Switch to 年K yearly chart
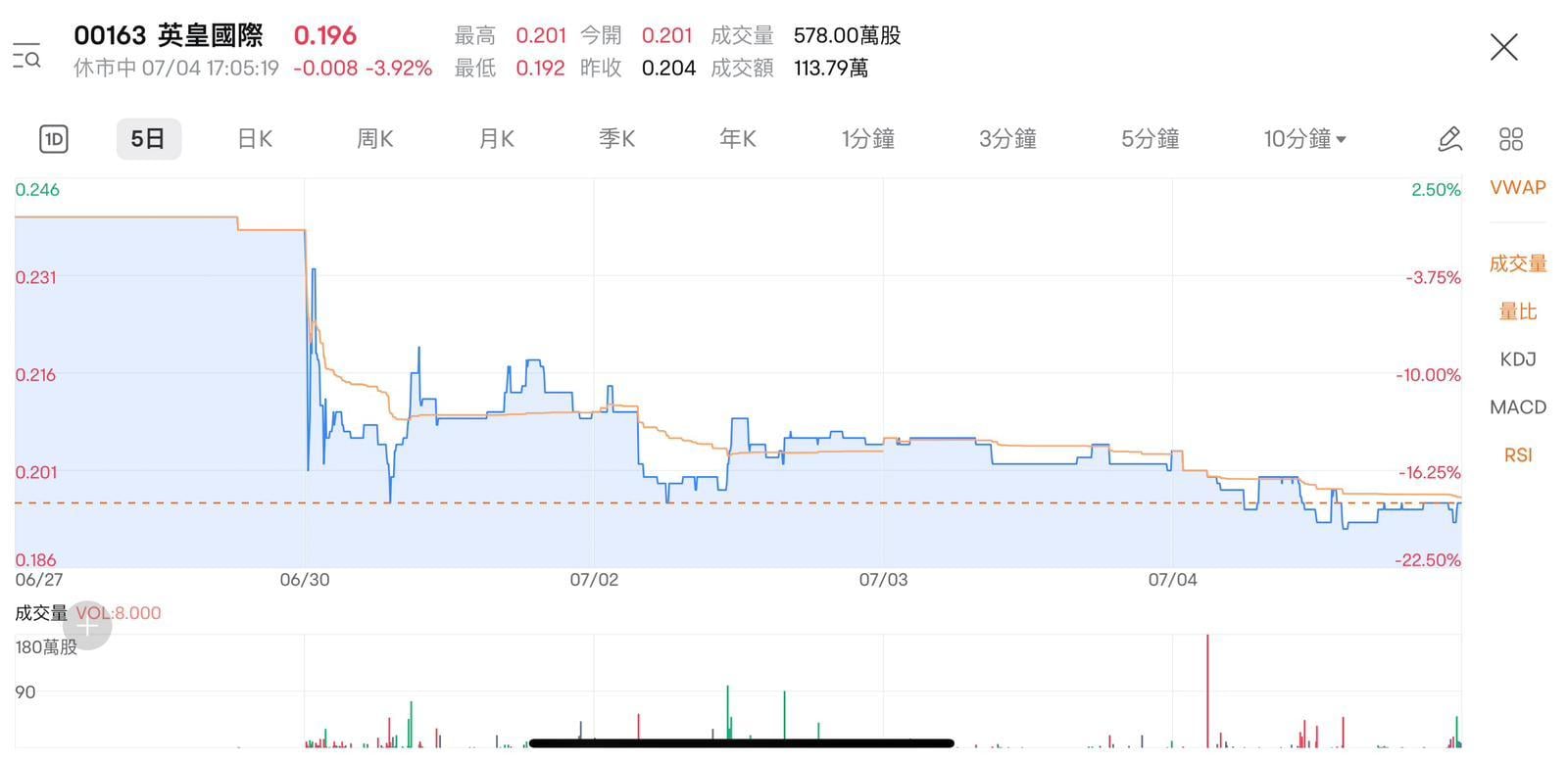The image size is (1568, 762). pyautogui.click(x=737, y=139)
